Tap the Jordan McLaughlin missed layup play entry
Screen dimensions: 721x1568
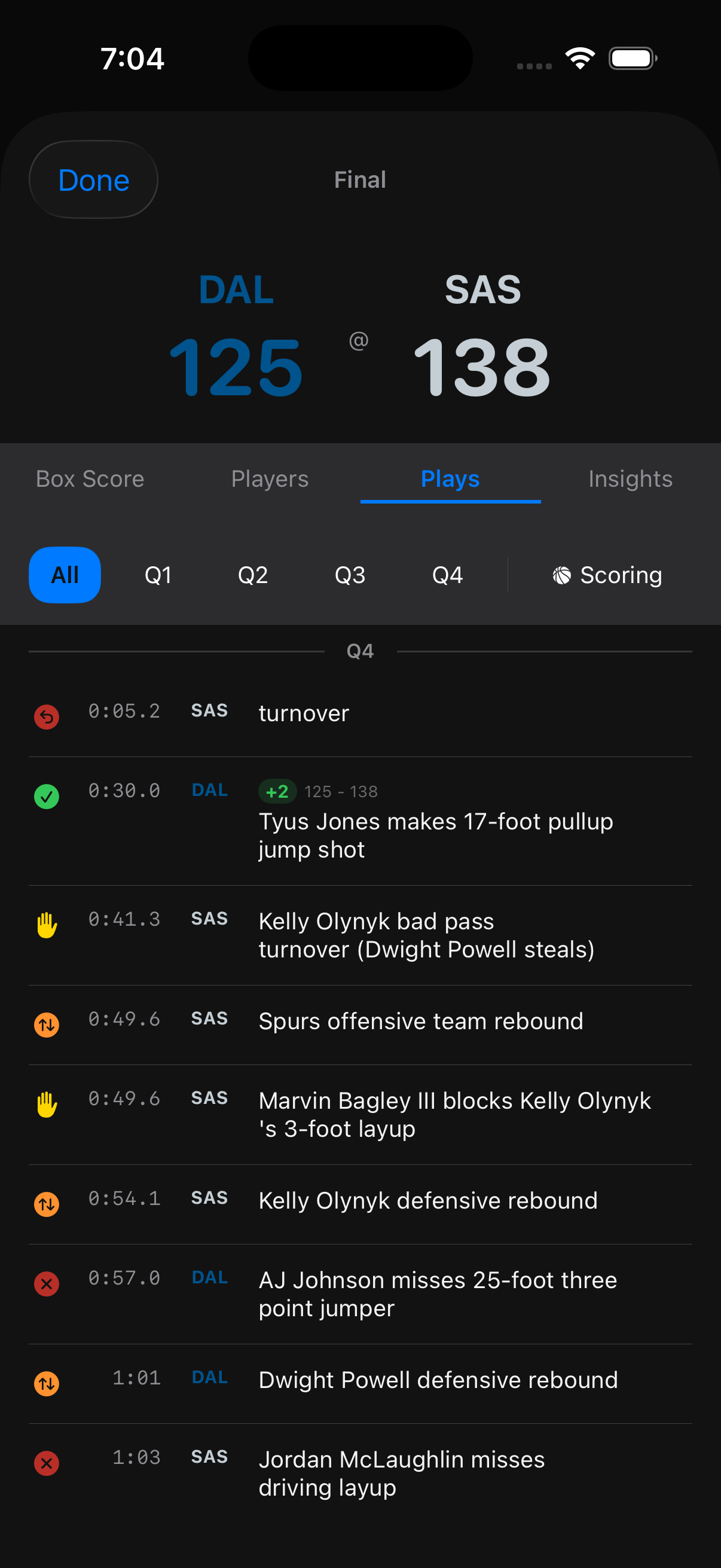pyautogui.click(x=402, y=1473)
